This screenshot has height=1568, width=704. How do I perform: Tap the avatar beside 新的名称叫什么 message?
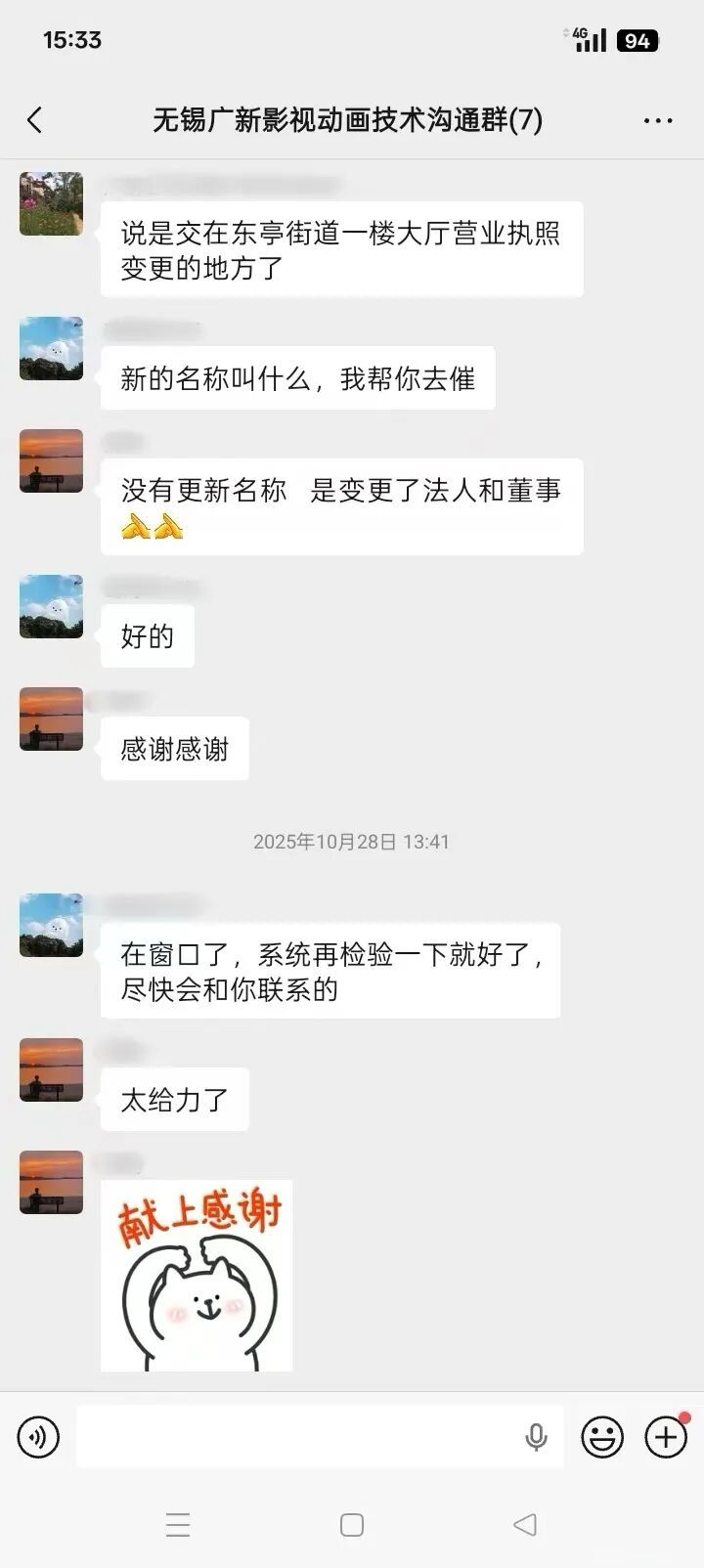pos(51,348)
